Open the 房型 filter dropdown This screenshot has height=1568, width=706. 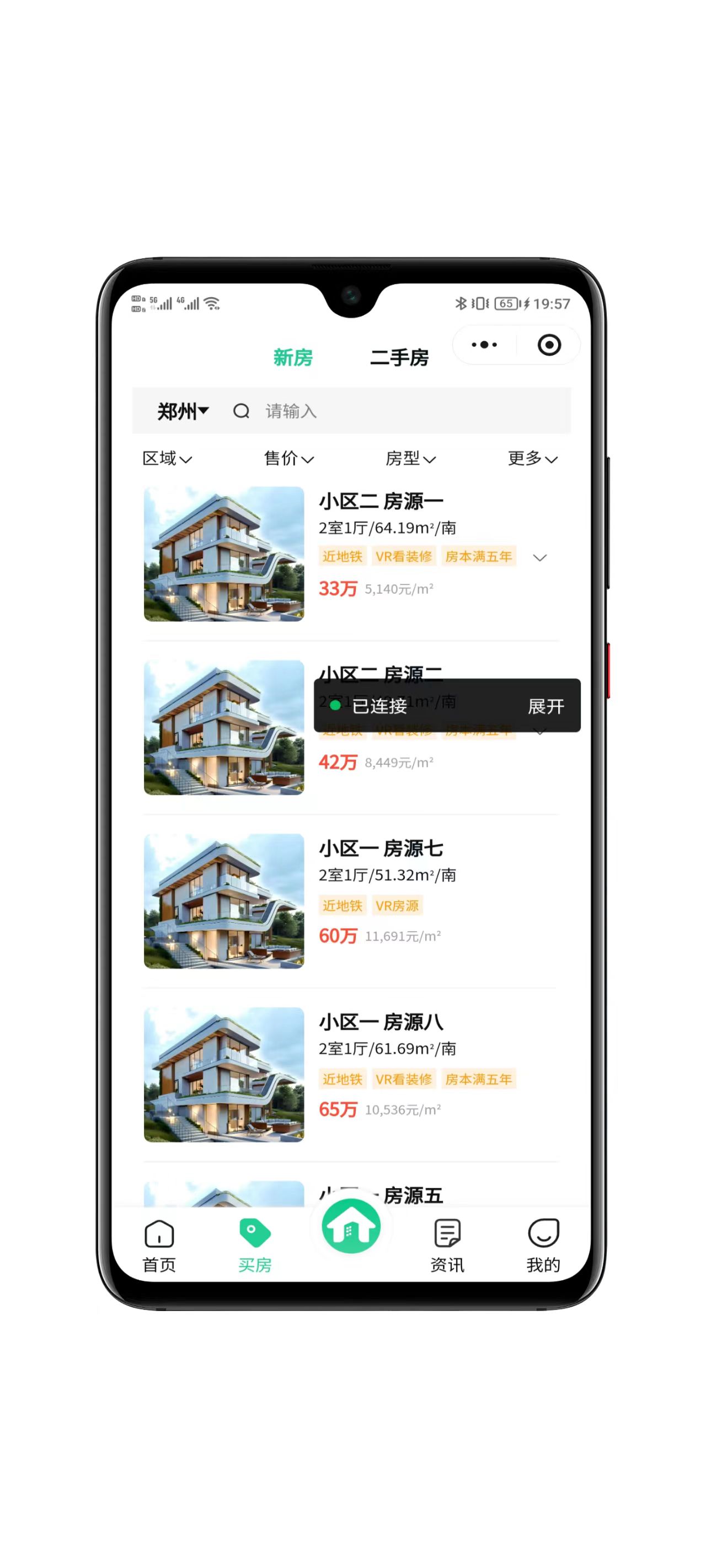pyautogui.click(x=410, y=458)
